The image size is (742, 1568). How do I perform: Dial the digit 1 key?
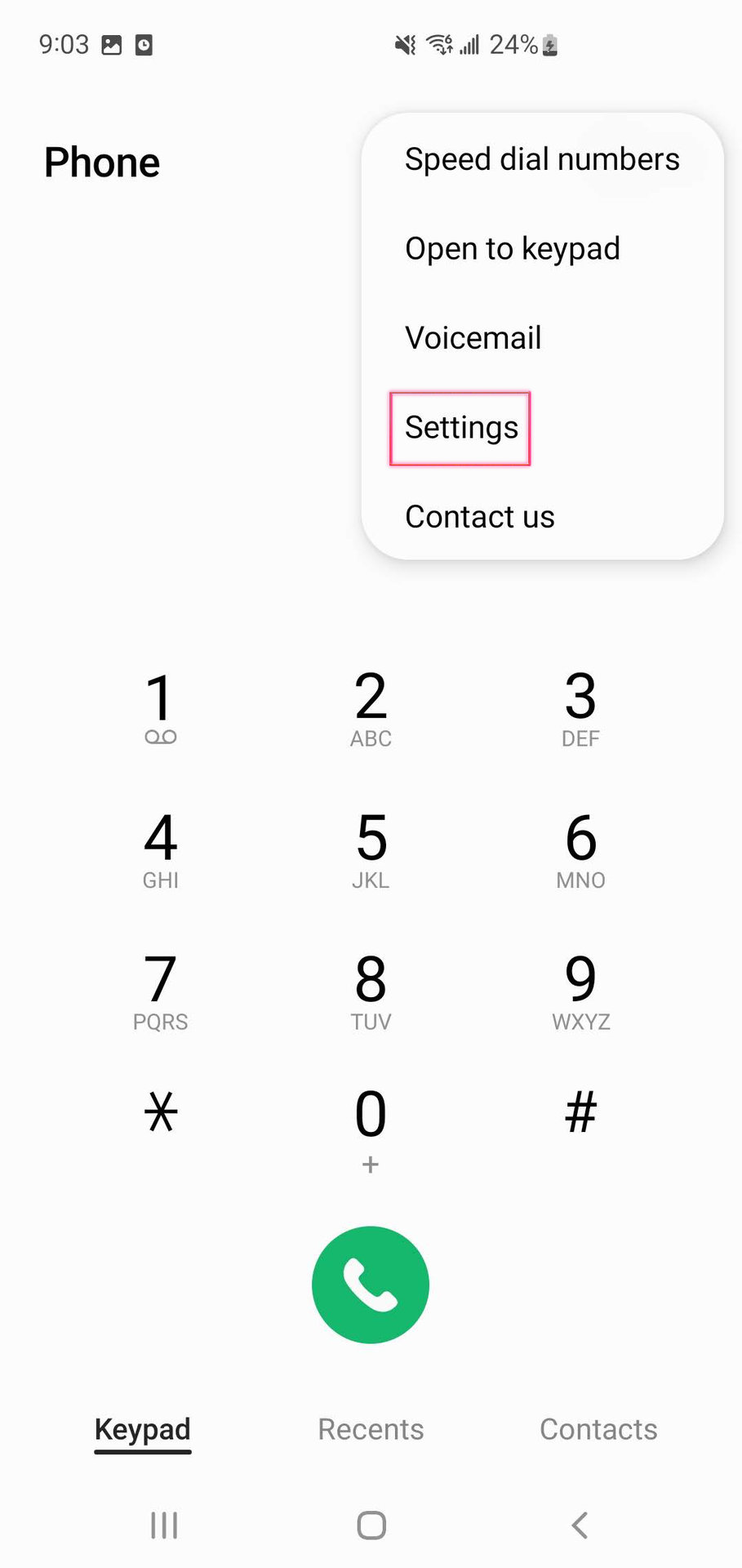tap(160, 707)
